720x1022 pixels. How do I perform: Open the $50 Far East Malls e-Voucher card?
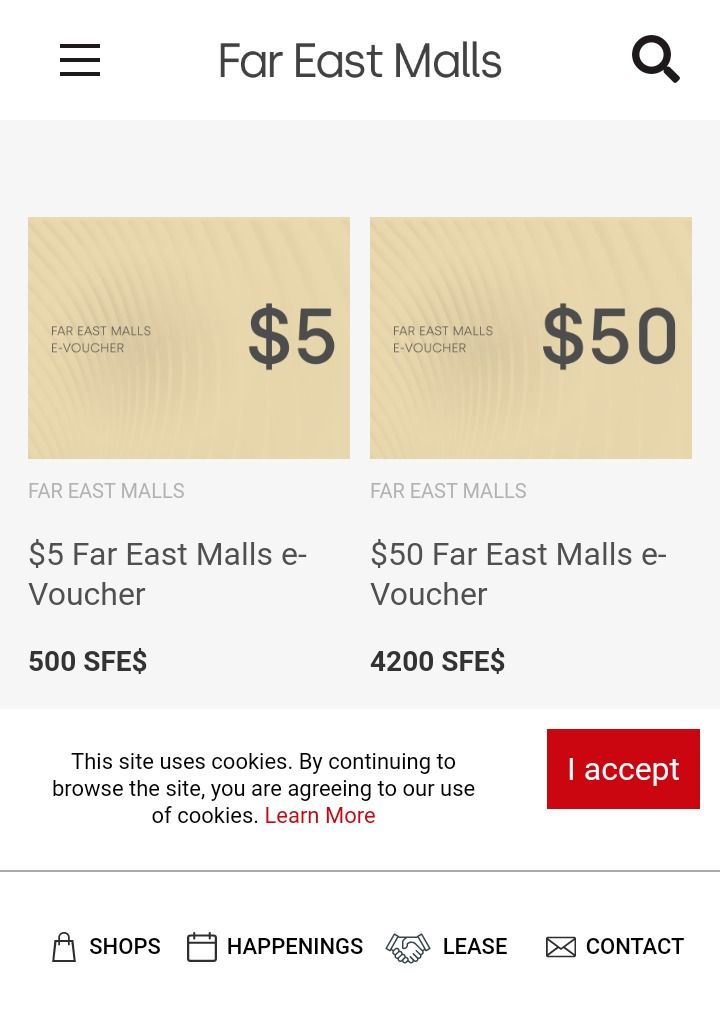click(x=531, y=338)
